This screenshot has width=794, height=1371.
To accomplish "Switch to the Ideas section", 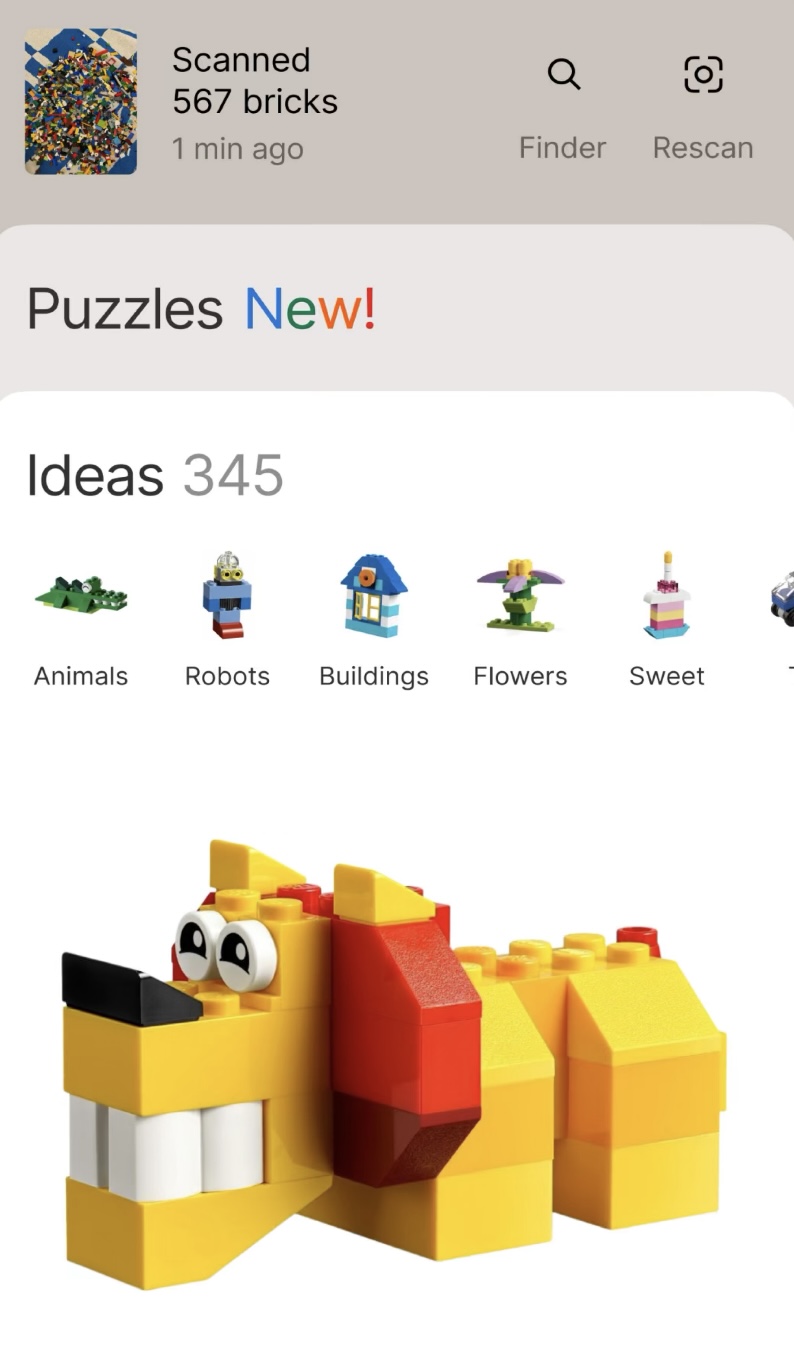I will click(93, 474).
